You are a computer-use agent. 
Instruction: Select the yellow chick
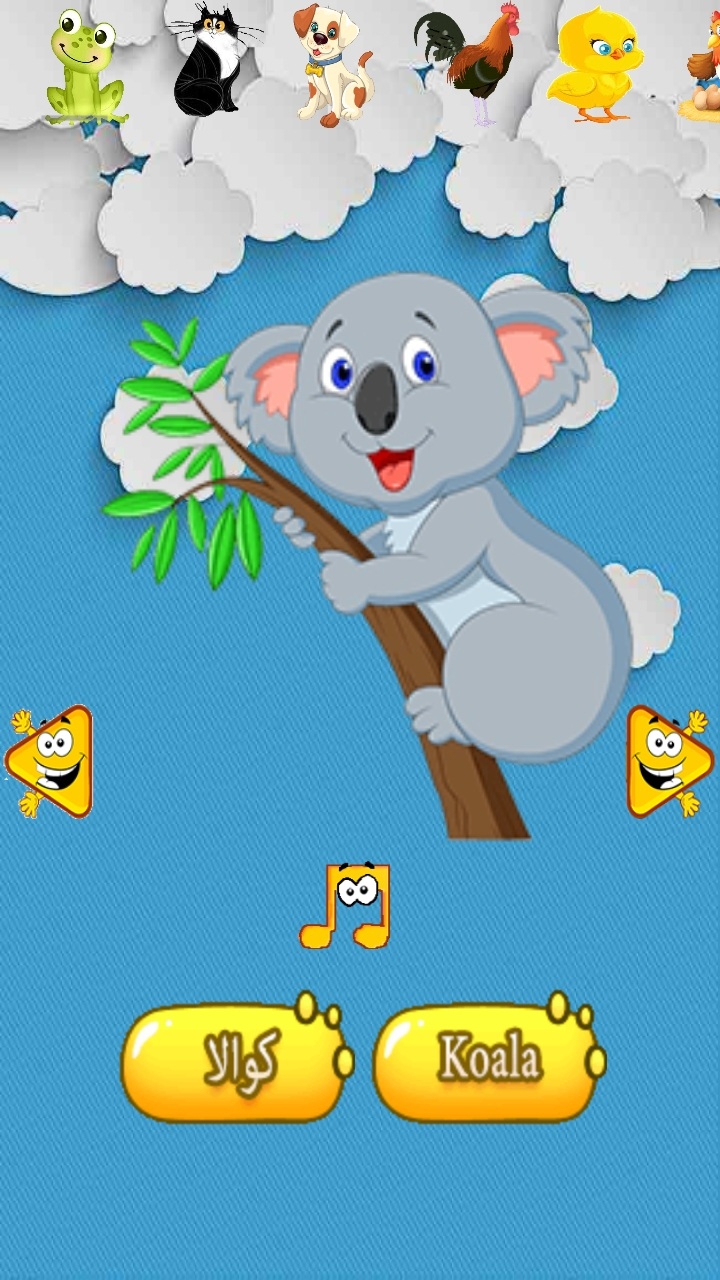tap(597, 65)
